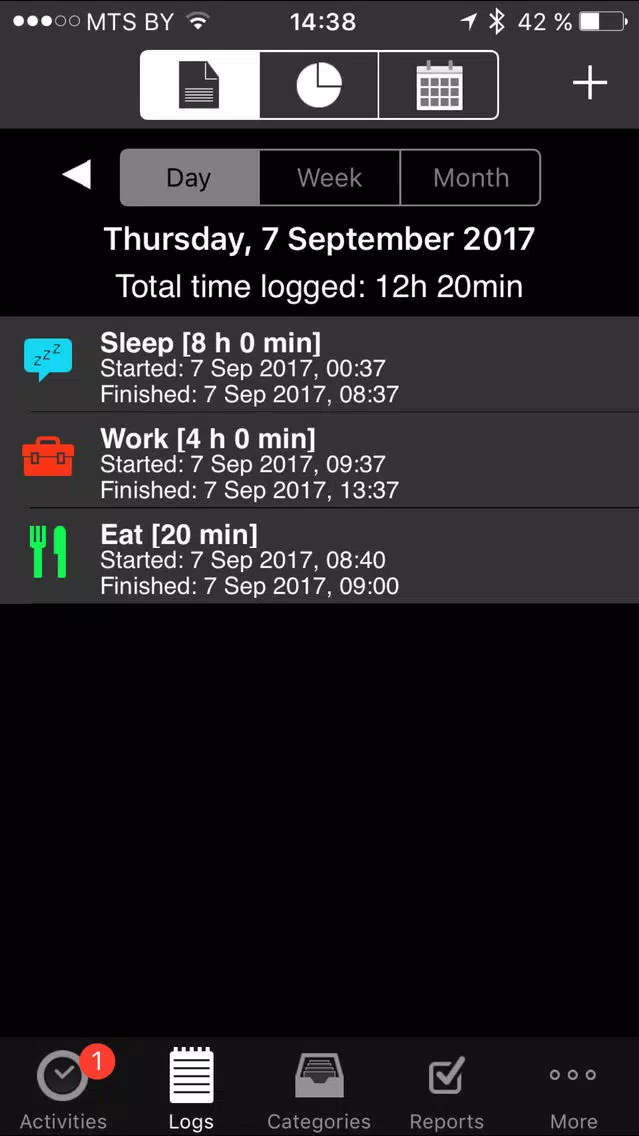Switch to Week period

tap(329, 178)
